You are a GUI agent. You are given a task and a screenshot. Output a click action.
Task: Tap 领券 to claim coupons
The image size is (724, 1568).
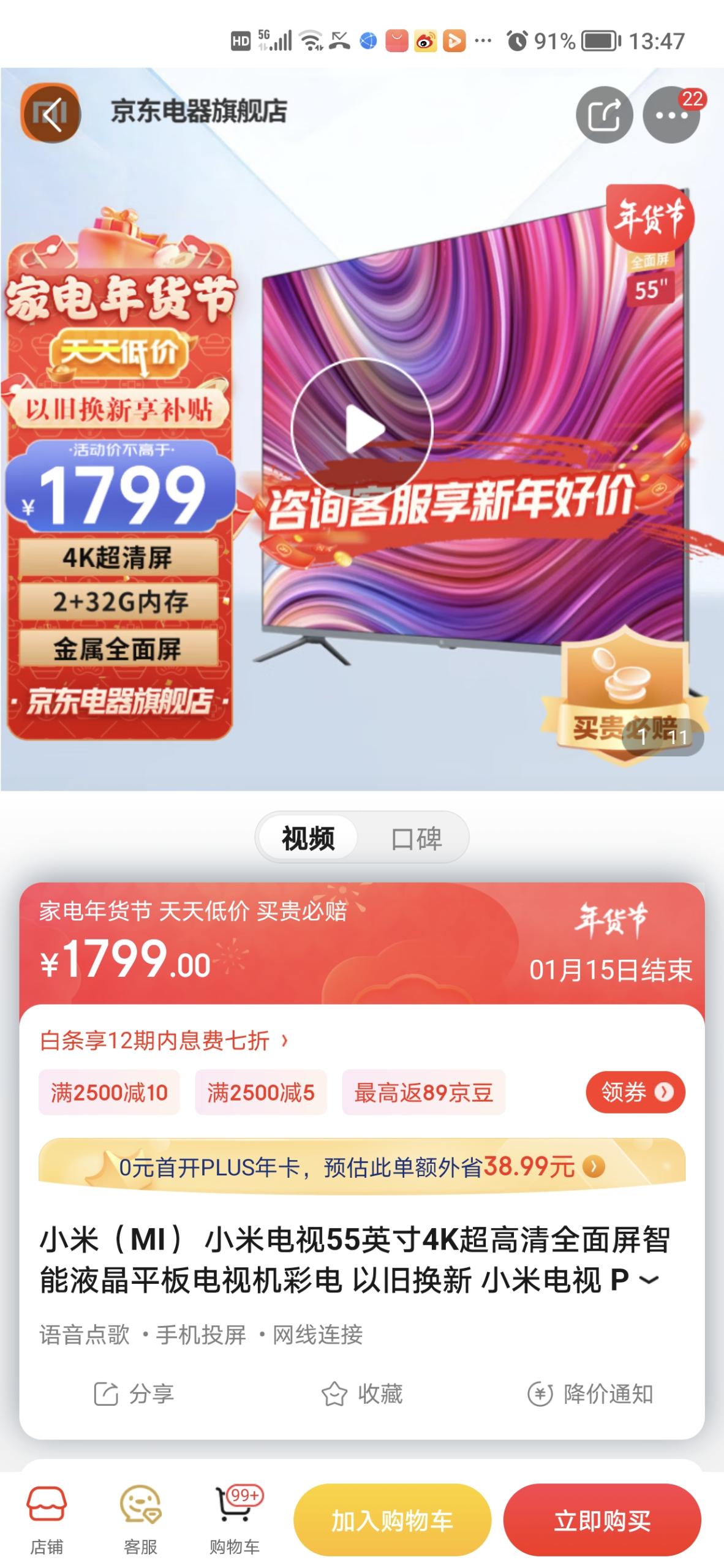(x=636, y=1092)
